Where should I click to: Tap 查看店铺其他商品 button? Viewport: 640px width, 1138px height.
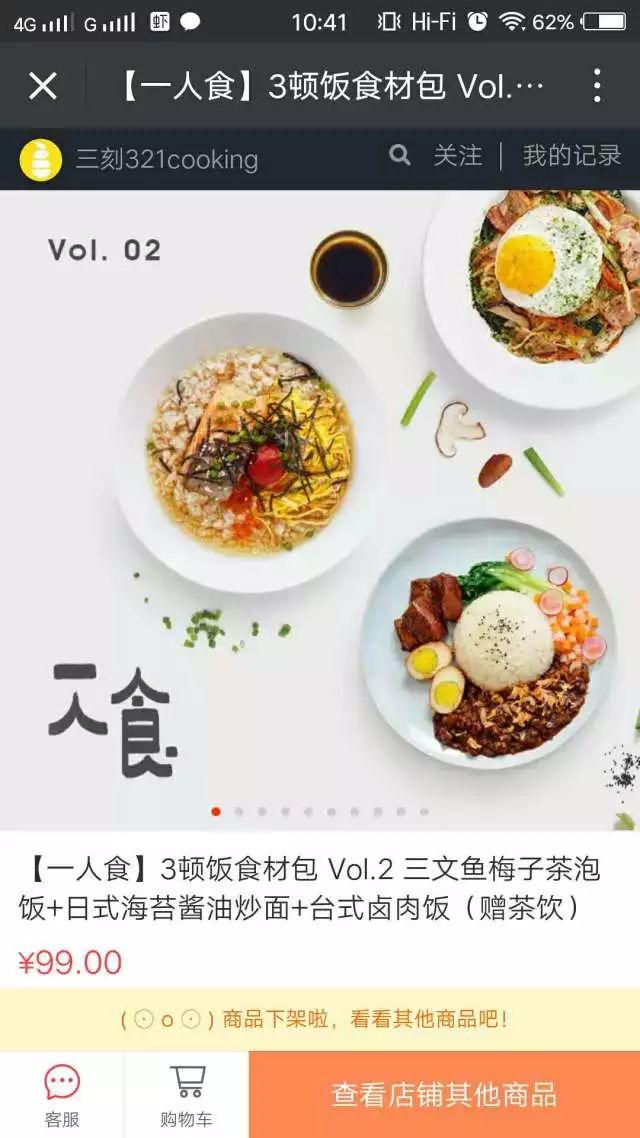point(444,1094)
